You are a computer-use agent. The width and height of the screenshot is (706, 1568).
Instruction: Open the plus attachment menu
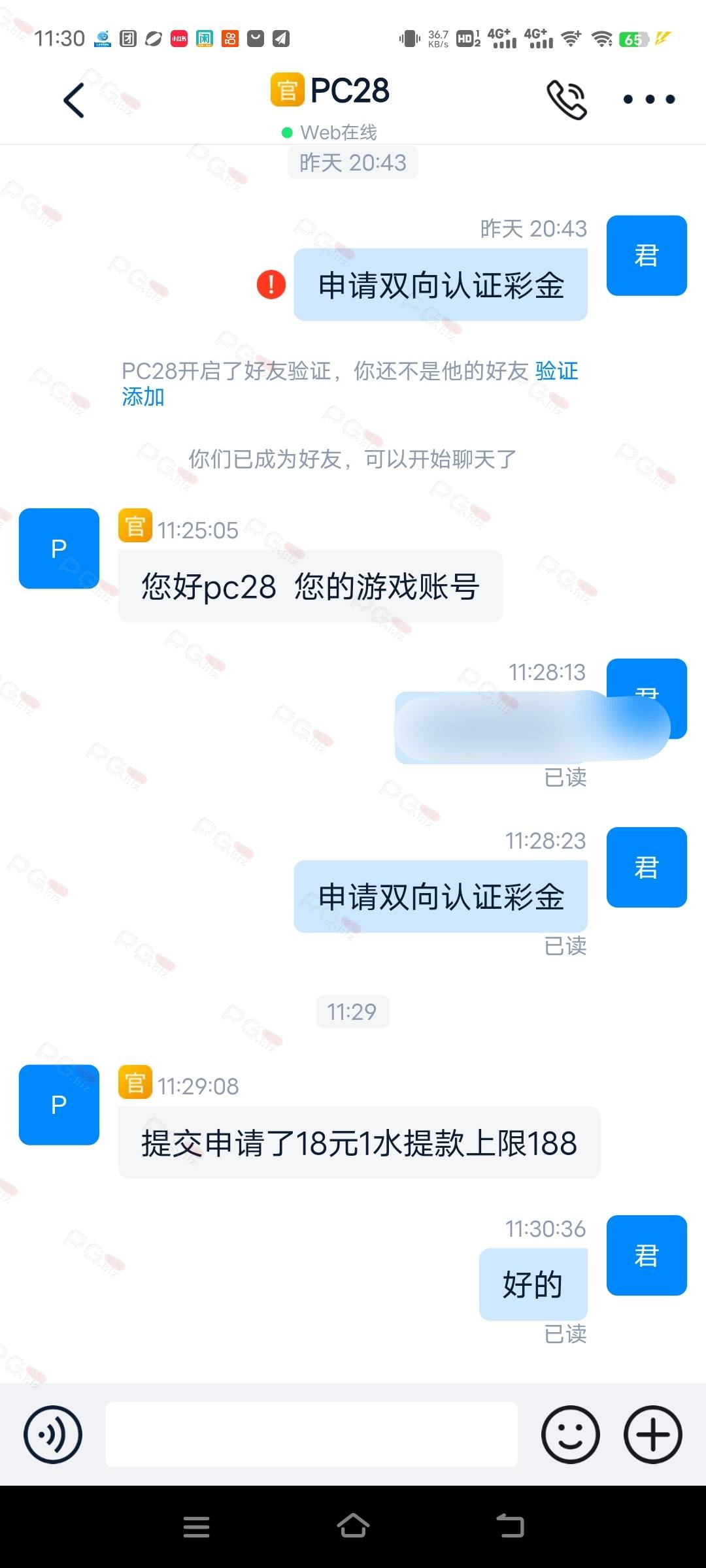(653, 1434)
